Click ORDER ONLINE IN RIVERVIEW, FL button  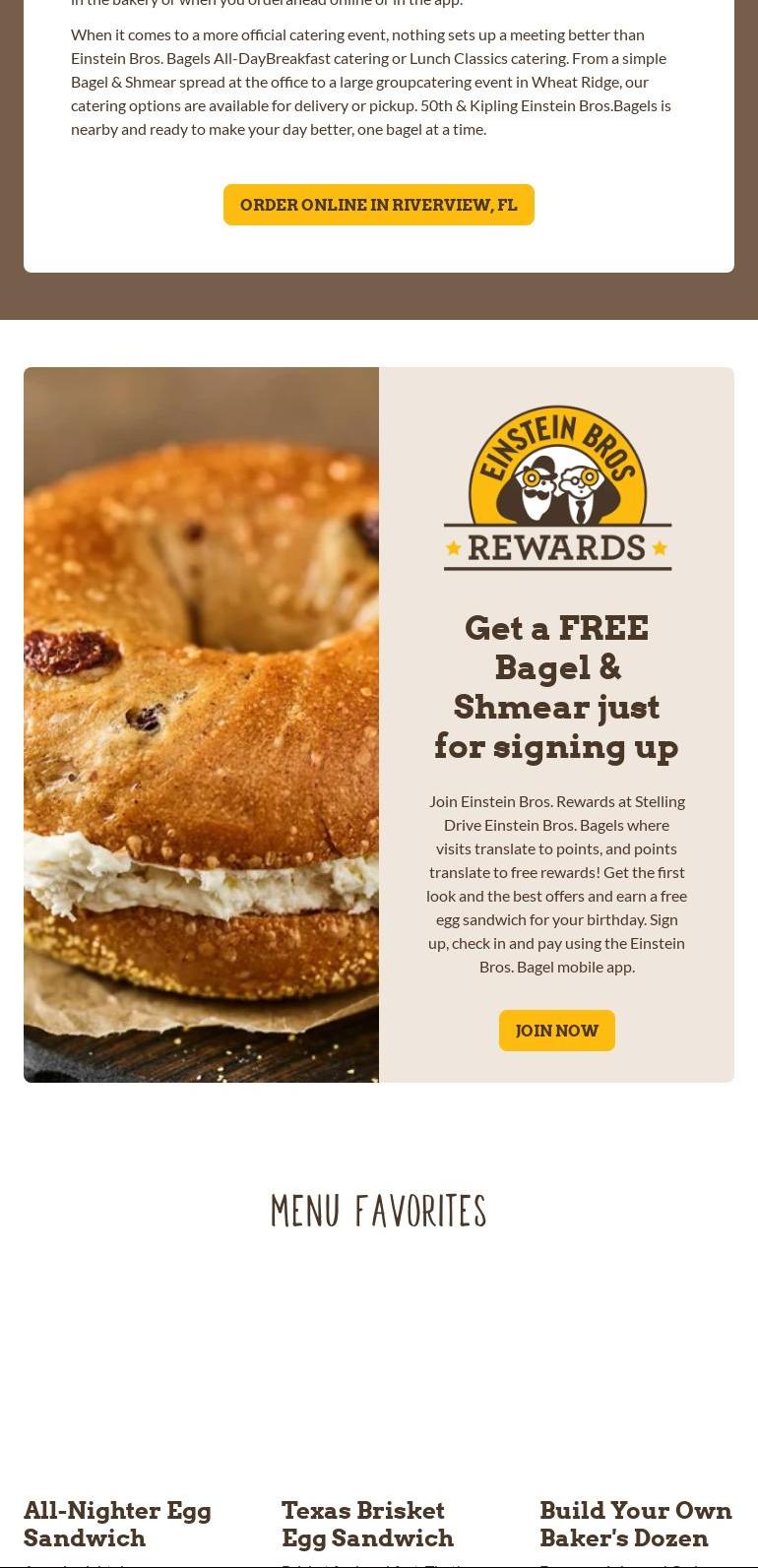tap(379, 205)
